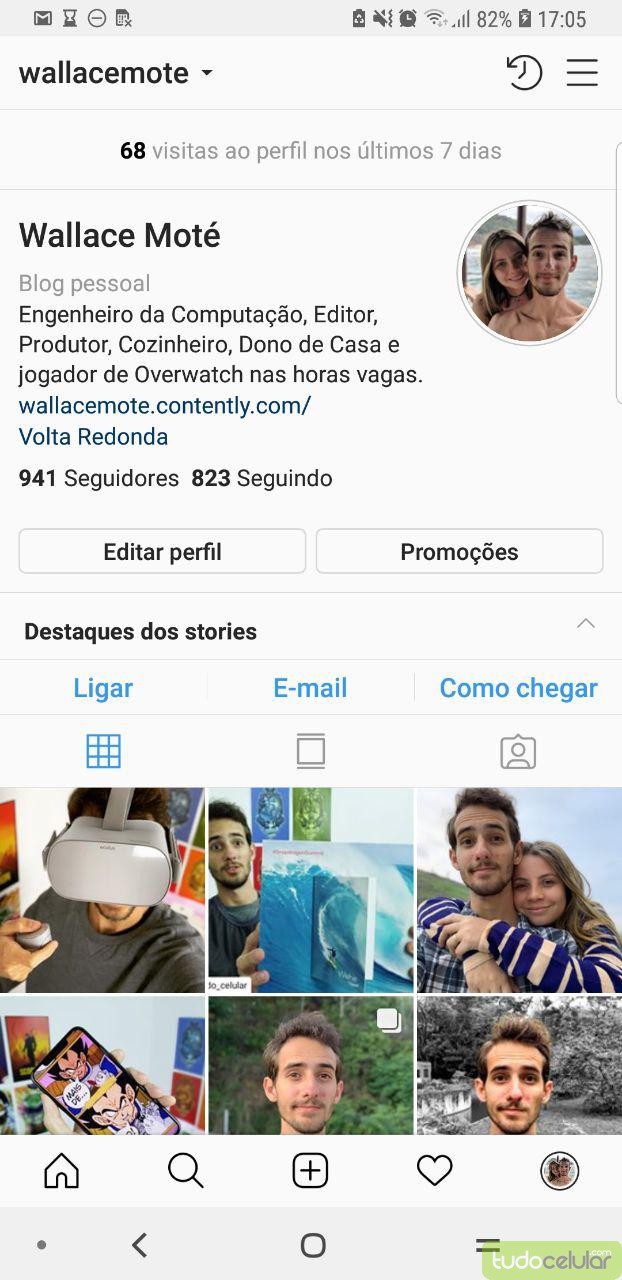Switch to the feed list view
Image resolution: width=622 pixels, height=1280 pixels.
(x=311, y=751)
